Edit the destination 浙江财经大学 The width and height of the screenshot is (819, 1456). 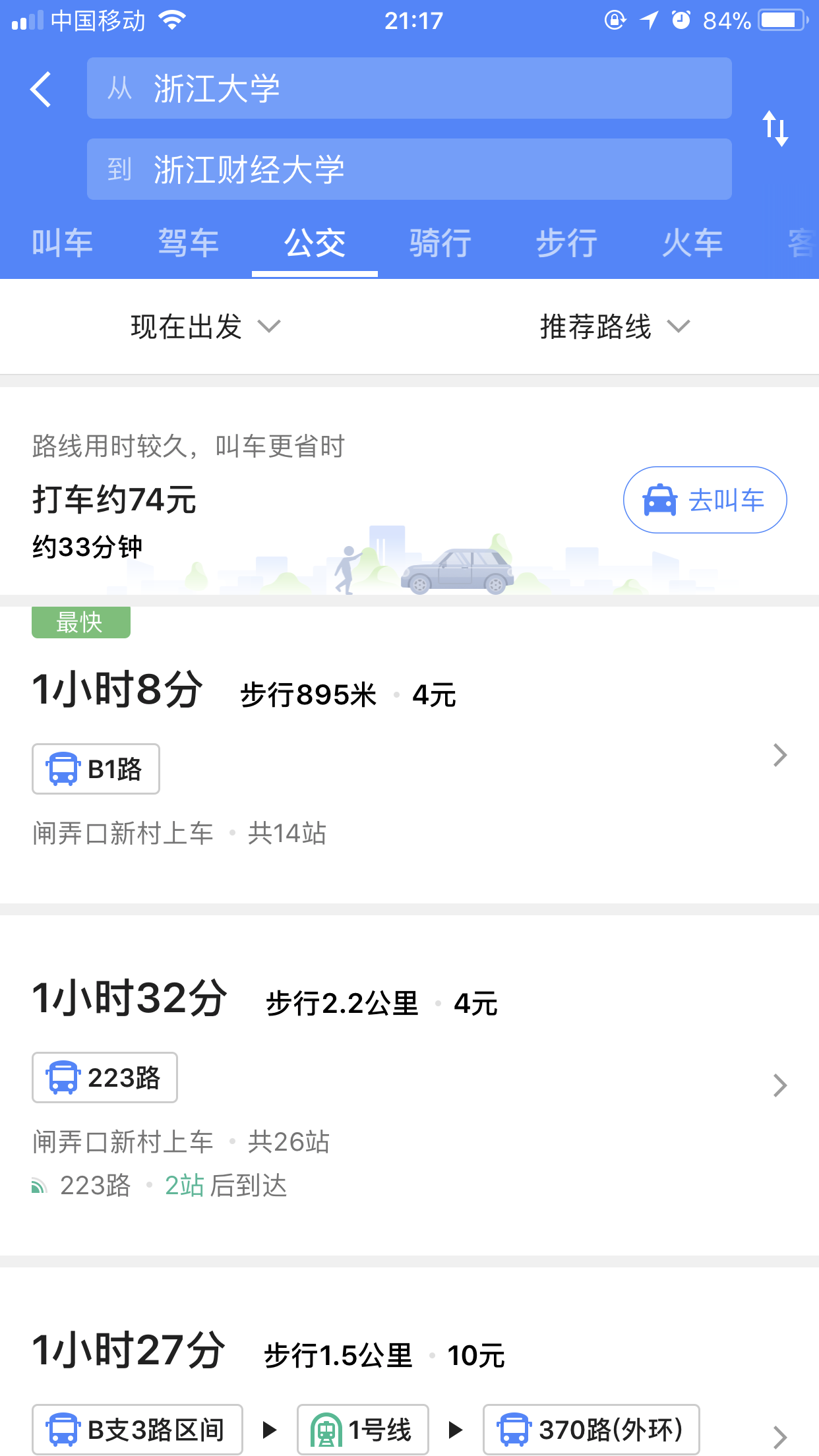pos(409,169)
